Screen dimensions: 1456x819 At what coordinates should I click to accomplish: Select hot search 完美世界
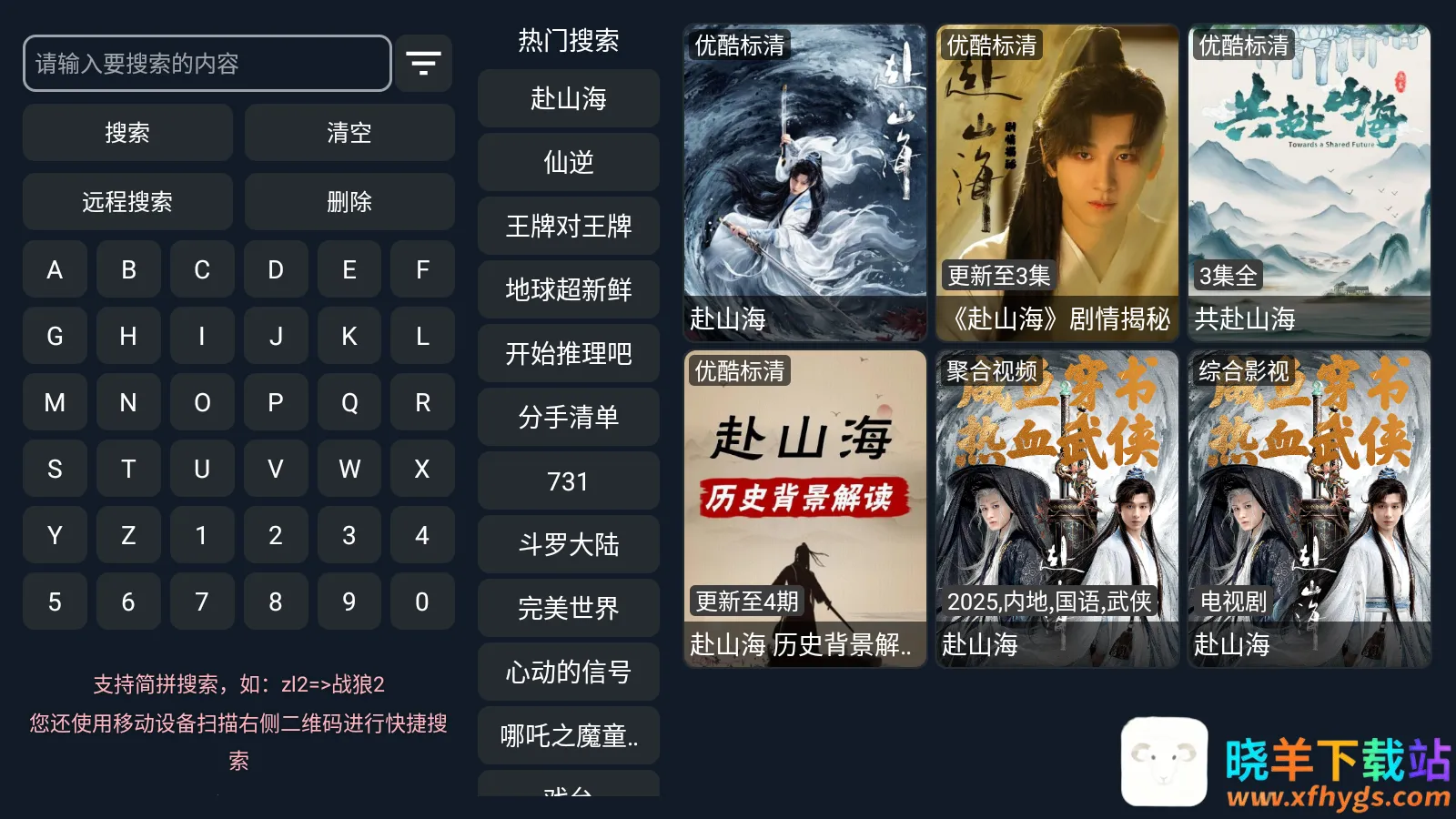(x=568, y=609)
